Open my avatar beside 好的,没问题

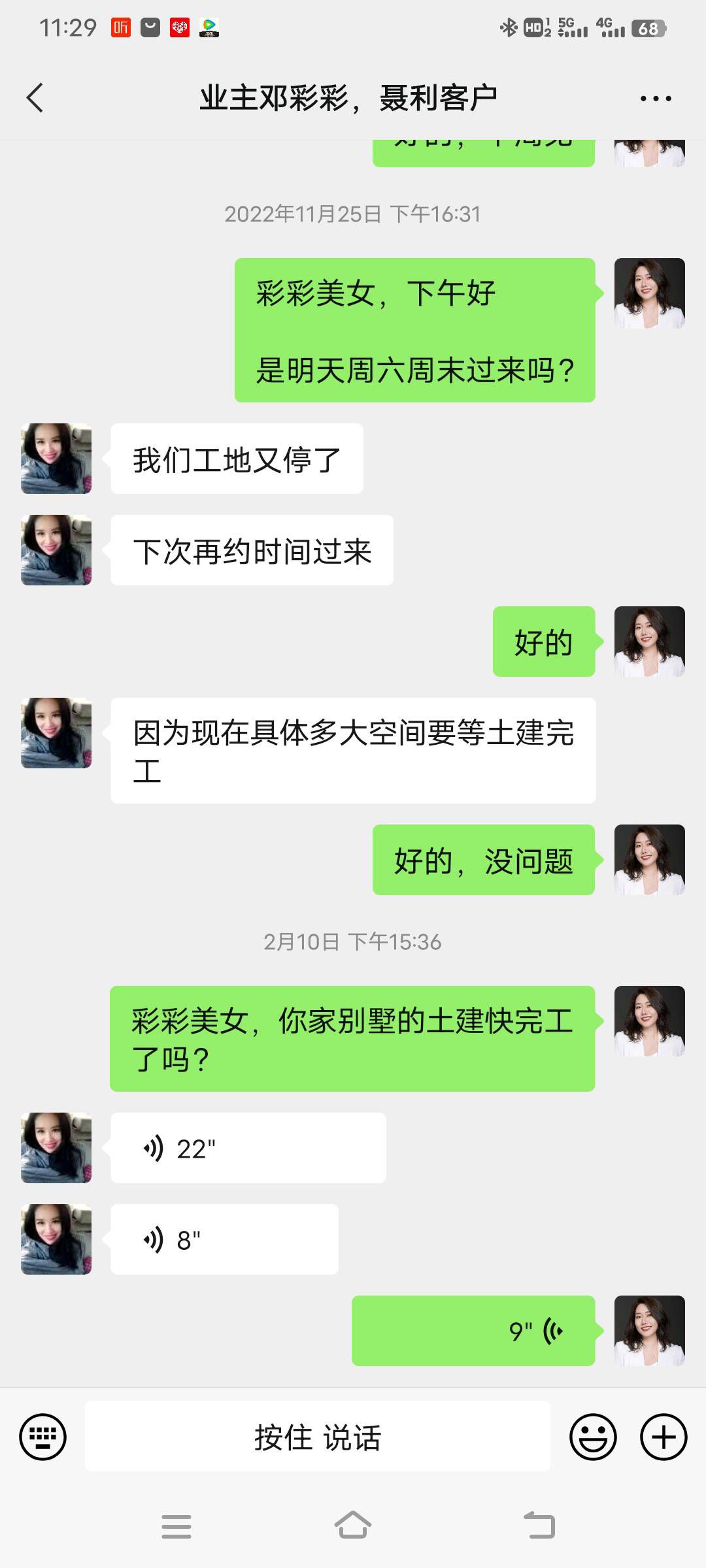649,860
